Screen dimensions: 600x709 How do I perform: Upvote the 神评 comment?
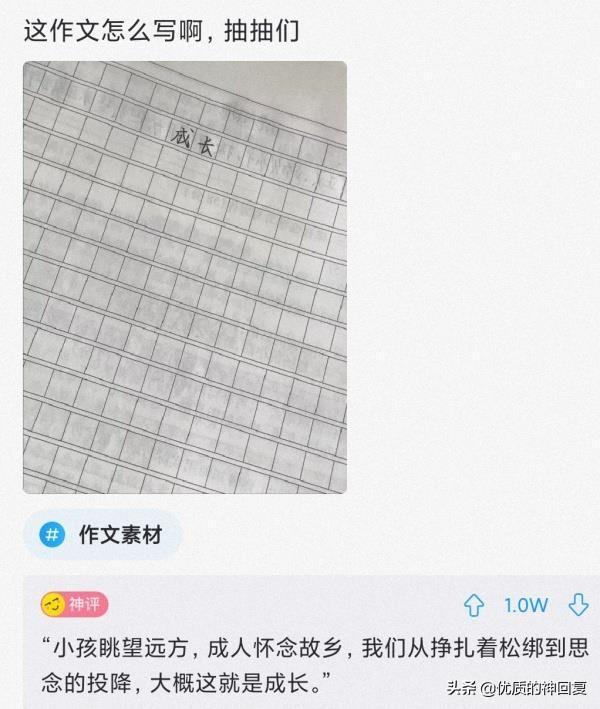[474, 605]
